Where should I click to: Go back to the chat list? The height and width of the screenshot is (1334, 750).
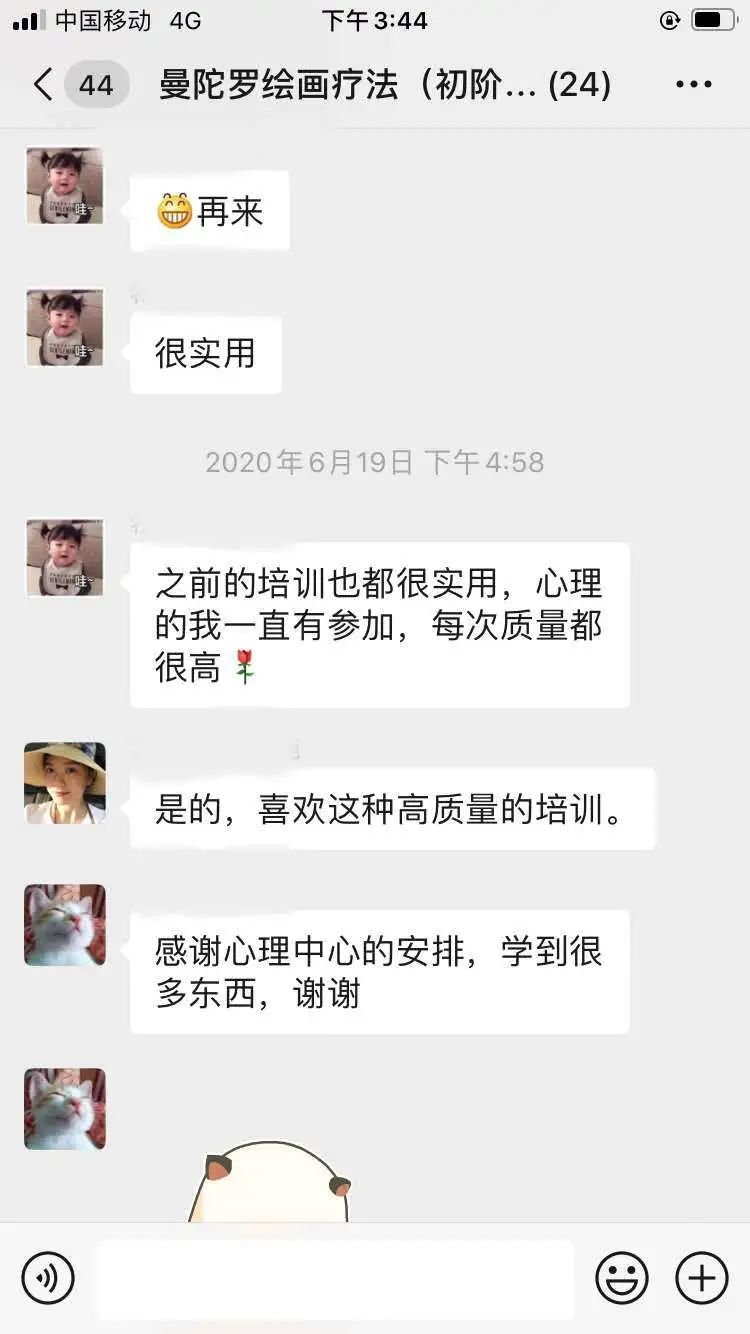(x=42, y=85)
